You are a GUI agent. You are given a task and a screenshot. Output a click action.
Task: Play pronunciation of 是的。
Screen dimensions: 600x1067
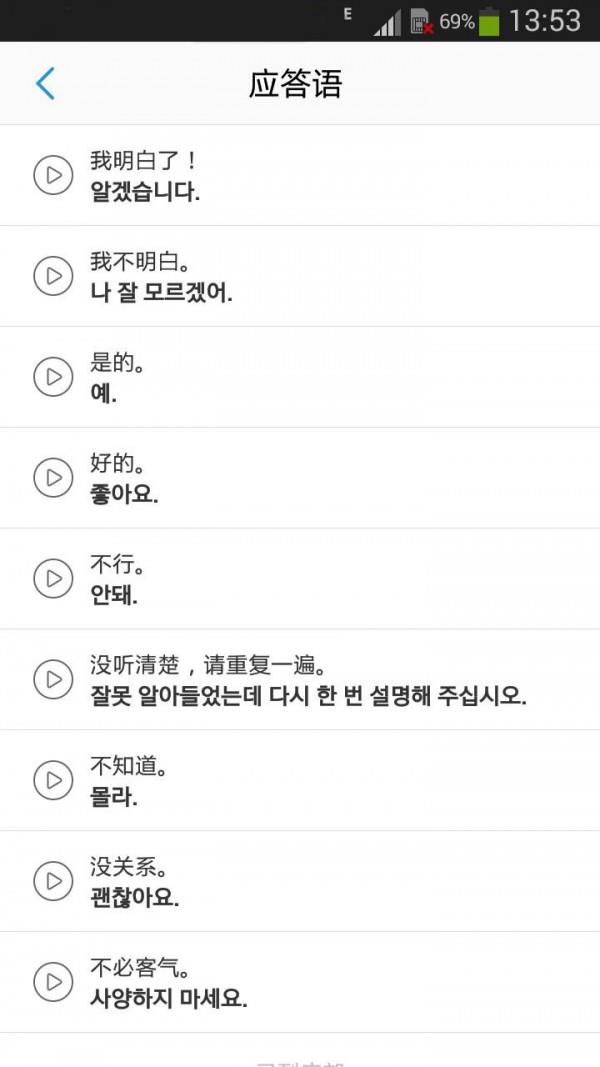click(x=53, y=377)
